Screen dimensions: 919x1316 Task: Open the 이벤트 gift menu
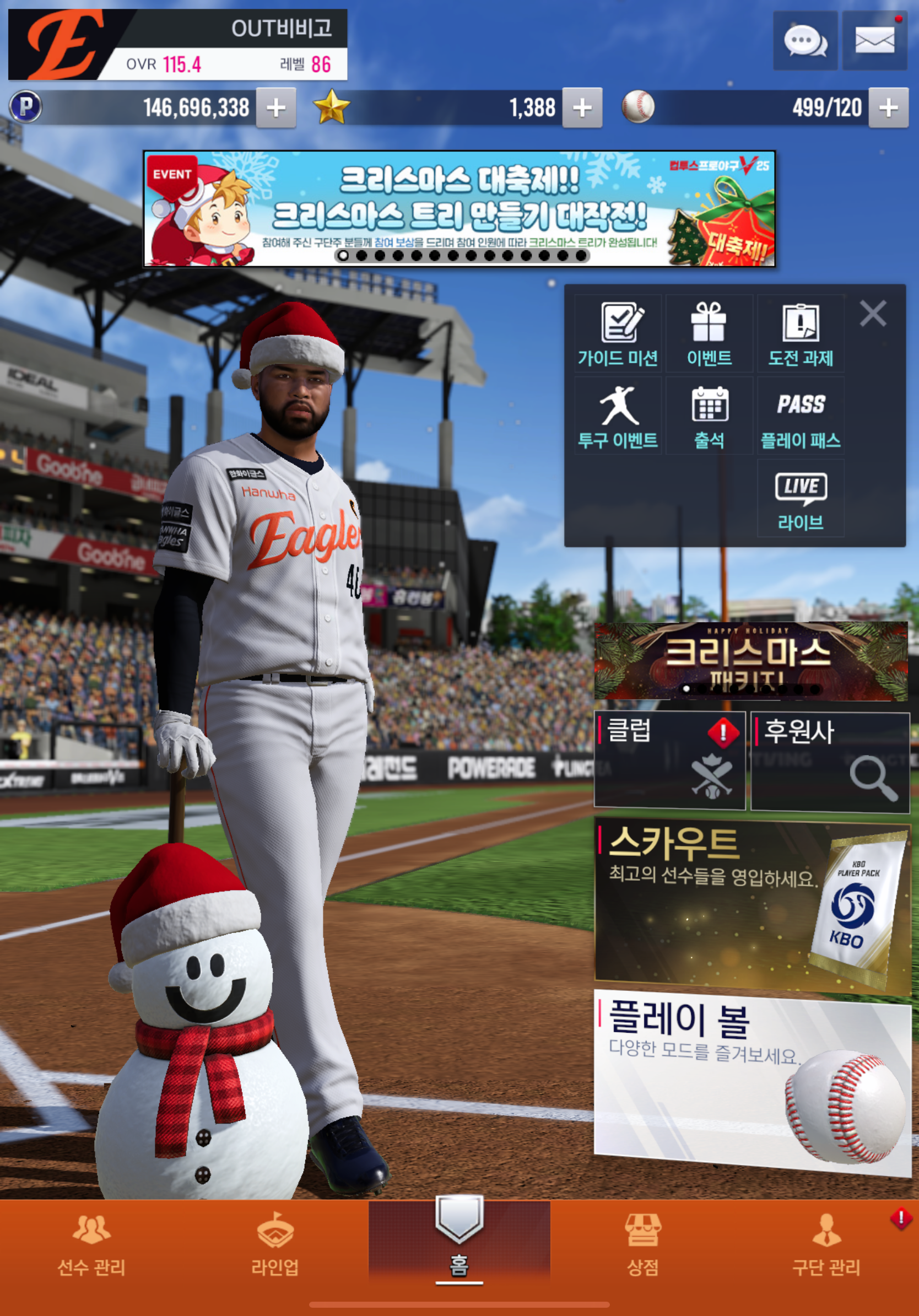pyautogui.click(x=709, y=334)
